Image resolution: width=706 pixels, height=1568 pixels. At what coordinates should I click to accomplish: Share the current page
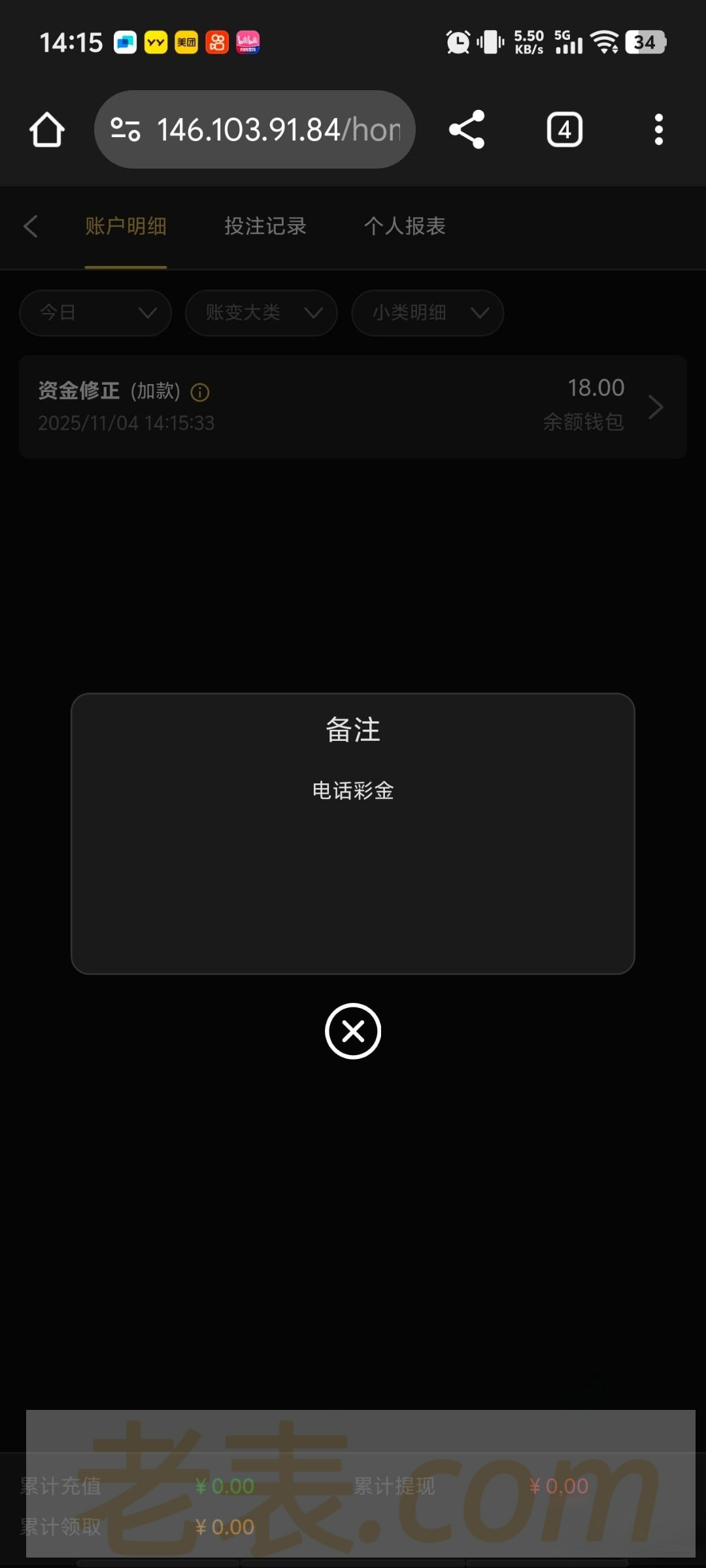click(467, 129)
